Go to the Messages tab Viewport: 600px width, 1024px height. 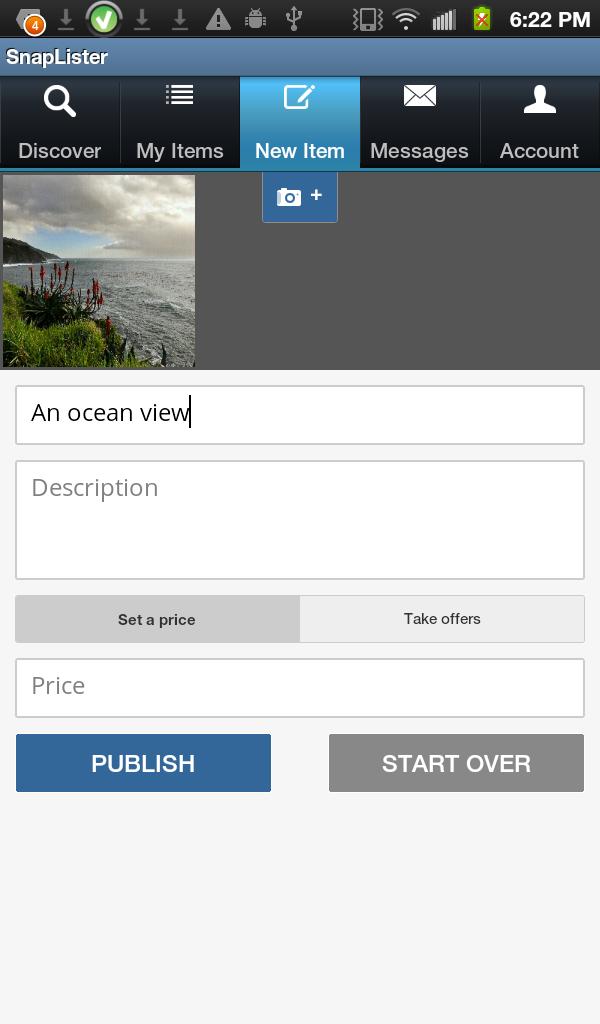coord(419,123)
